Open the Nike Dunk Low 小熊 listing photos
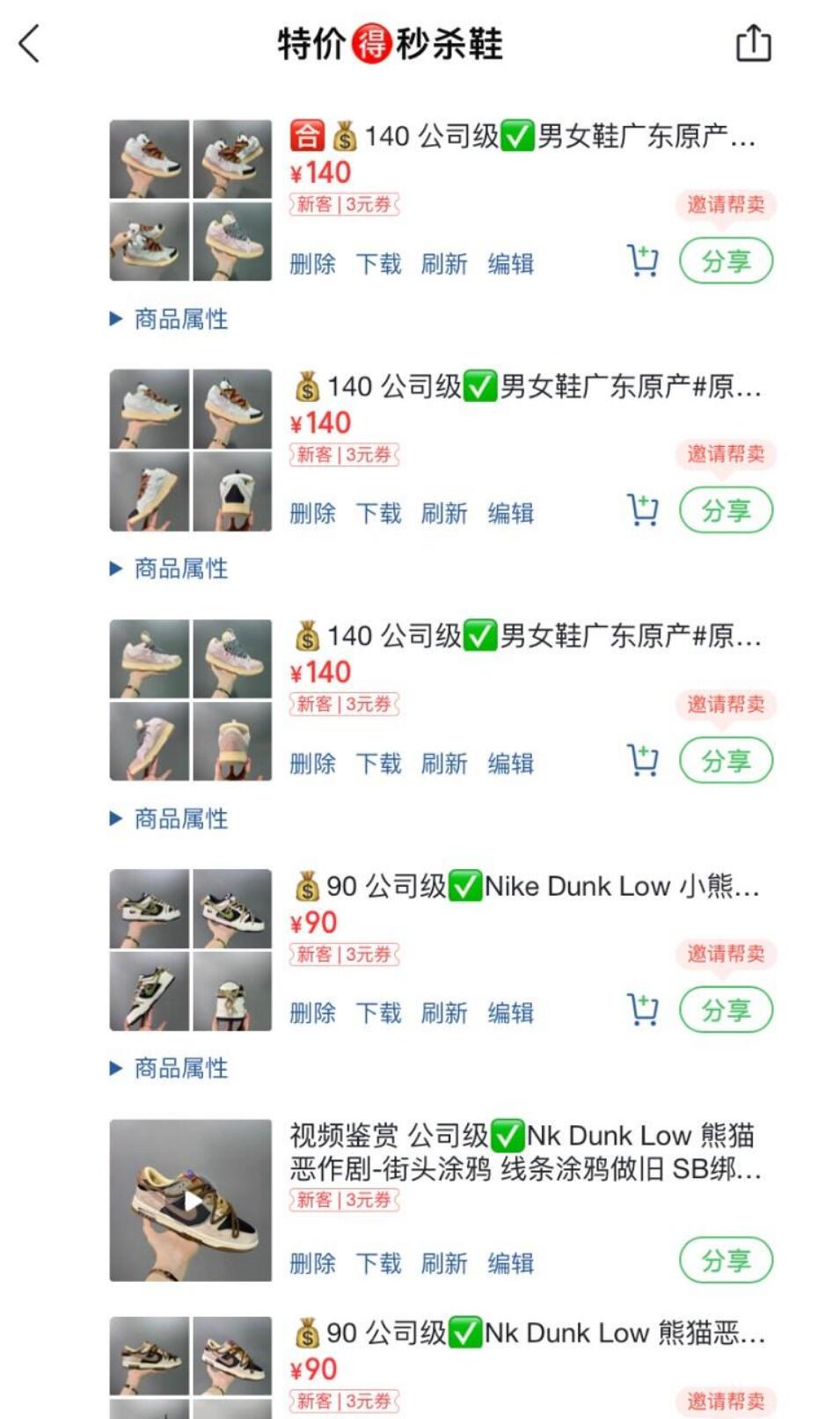This screenshot has width=840, height=1419. (x=190, y=950)
